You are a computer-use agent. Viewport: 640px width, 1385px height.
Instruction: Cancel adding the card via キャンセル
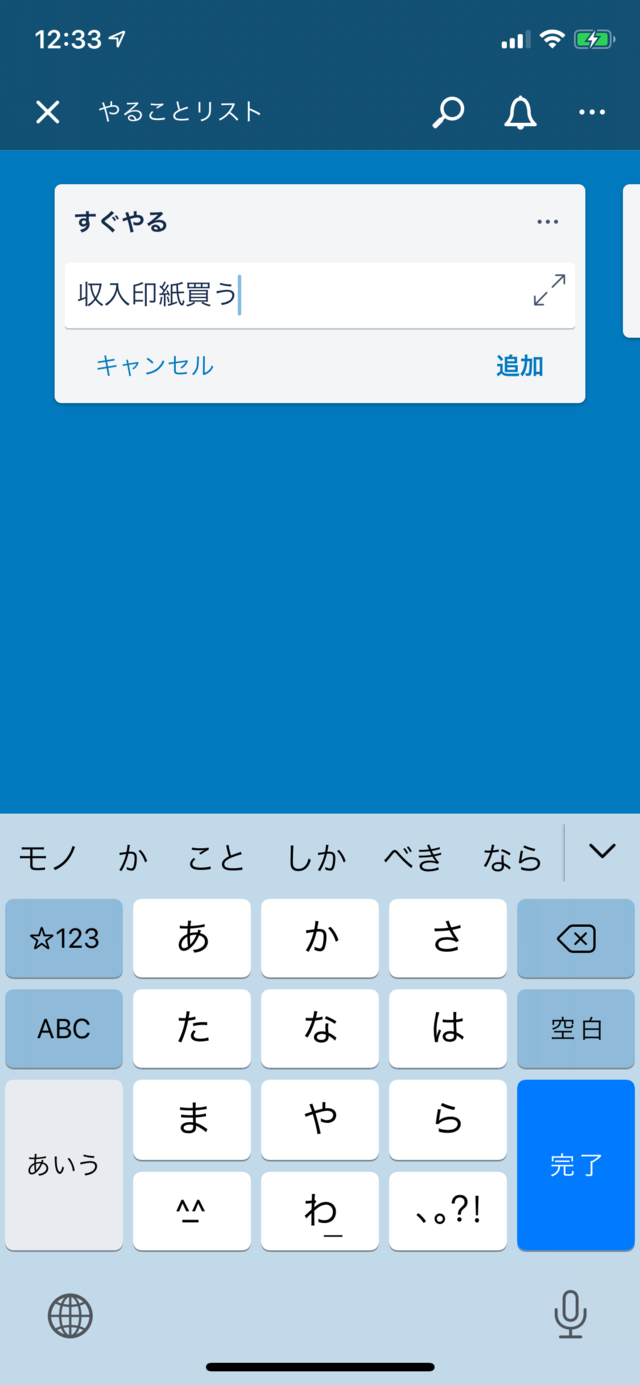(x=155, y=366)
